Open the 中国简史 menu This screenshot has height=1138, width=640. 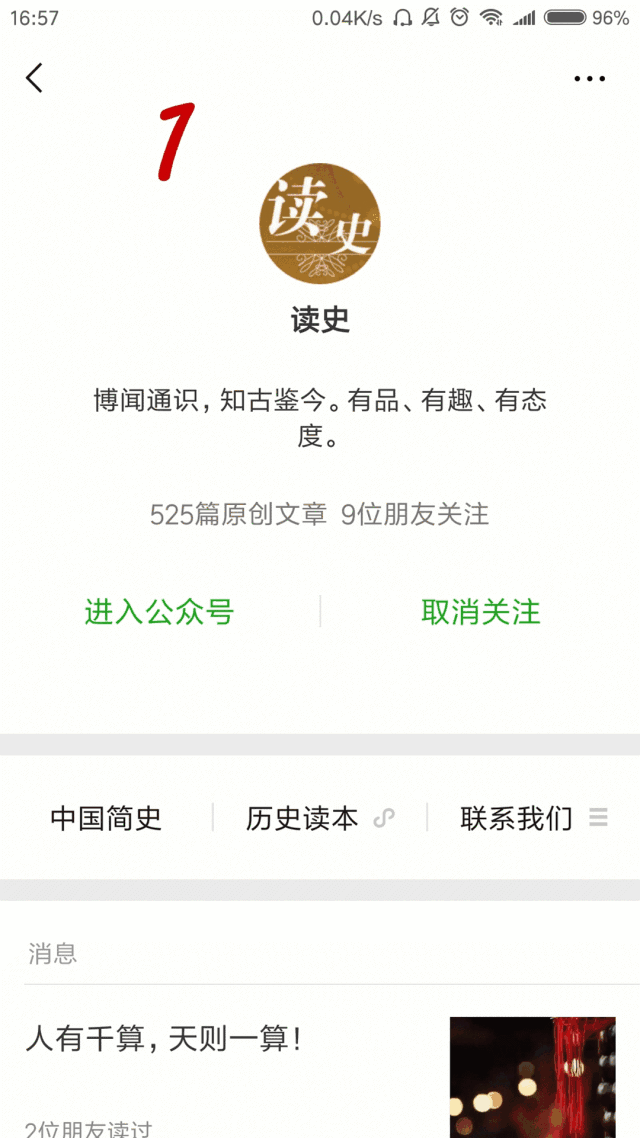[x=106, y=818]
